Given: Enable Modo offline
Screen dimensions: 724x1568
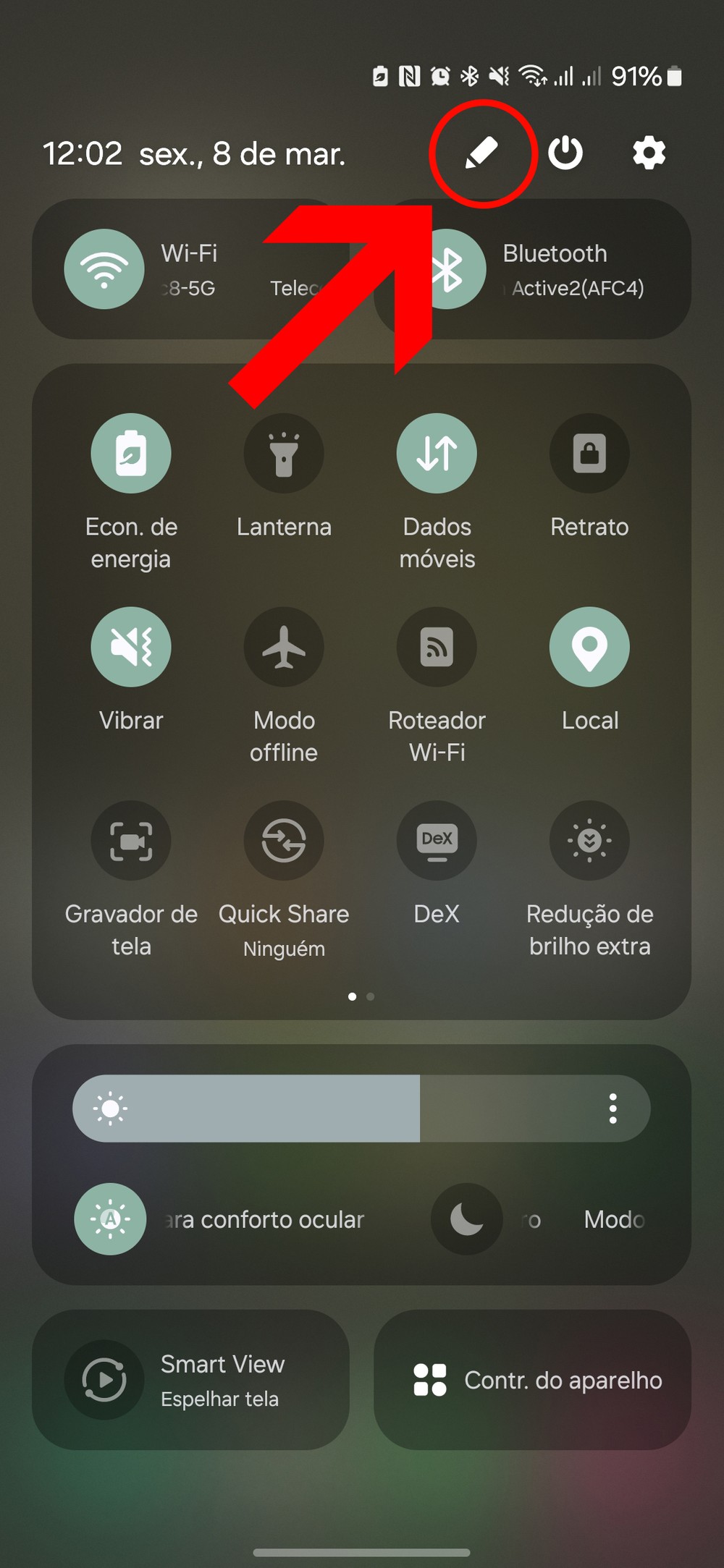Looking at the screenshot, I should pos(284,647).
